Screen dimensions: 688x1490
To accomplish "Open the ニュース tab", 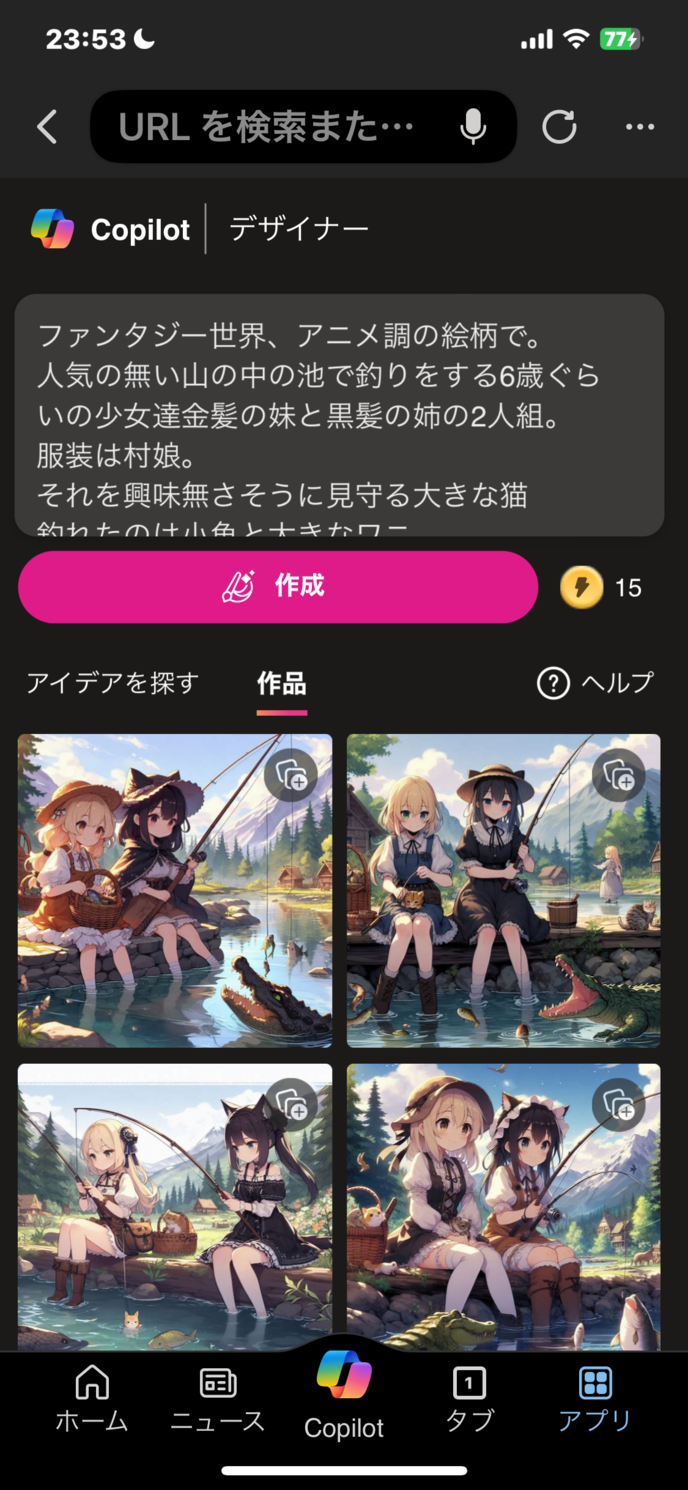I will 218,1398.
